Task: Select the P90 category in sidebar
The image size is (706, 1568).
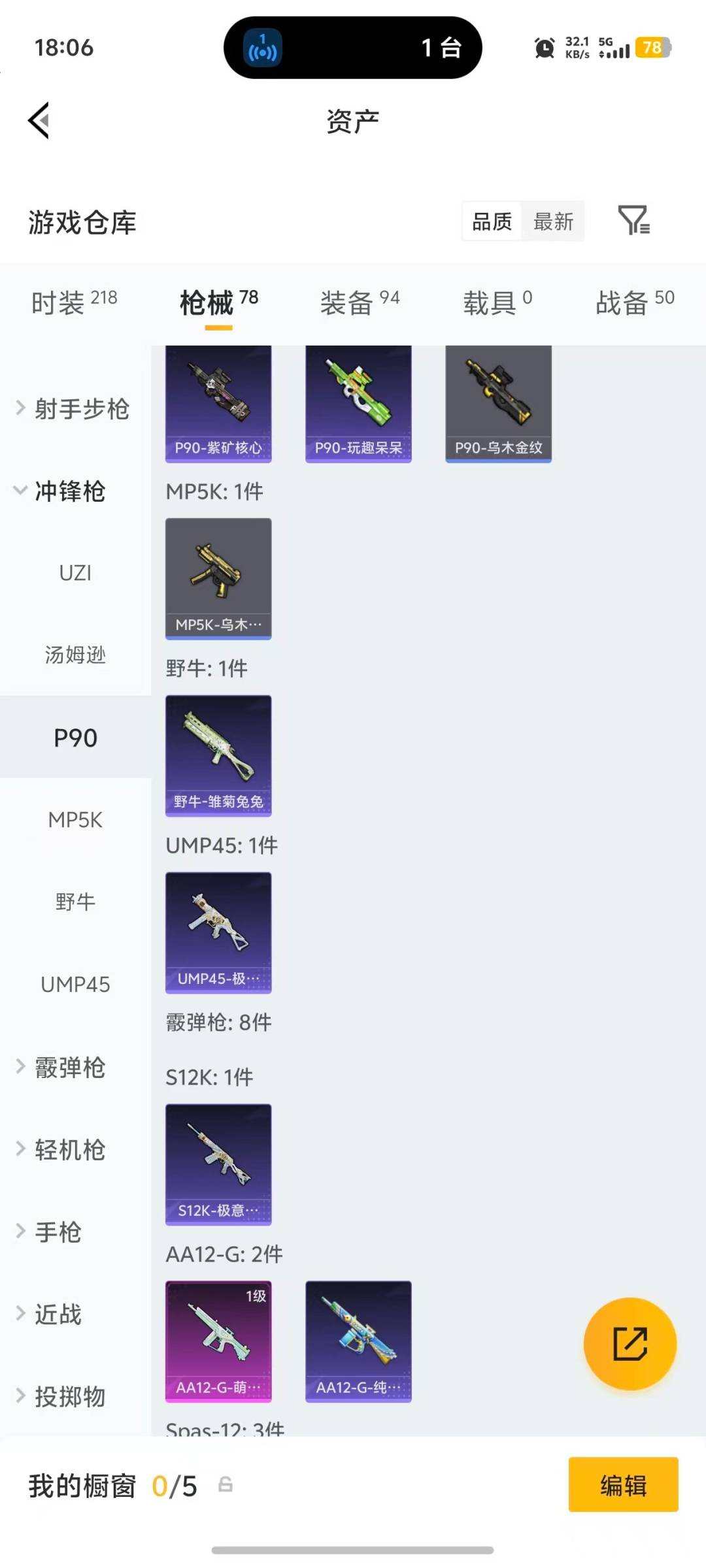Action: point(74,737)
